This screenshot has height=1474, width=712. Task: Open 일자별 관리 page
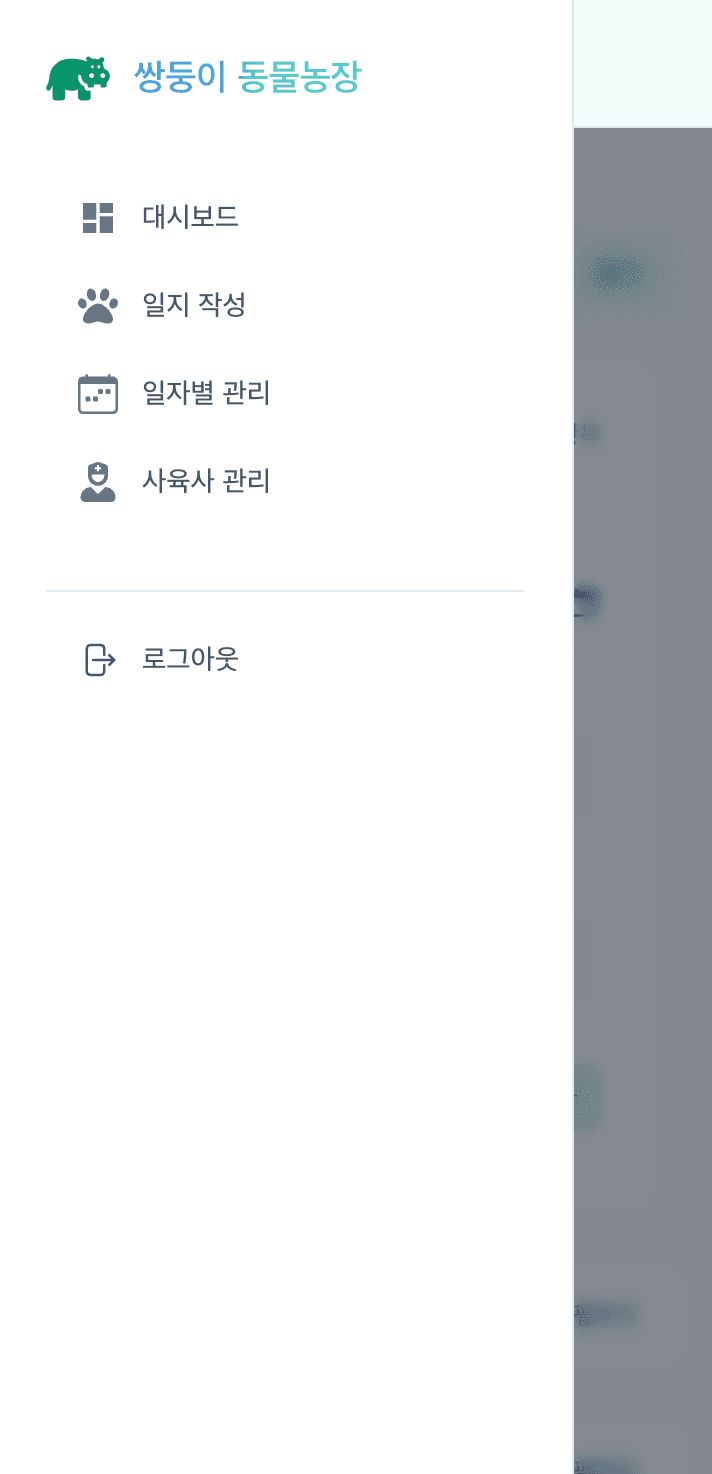pos(206,393)
